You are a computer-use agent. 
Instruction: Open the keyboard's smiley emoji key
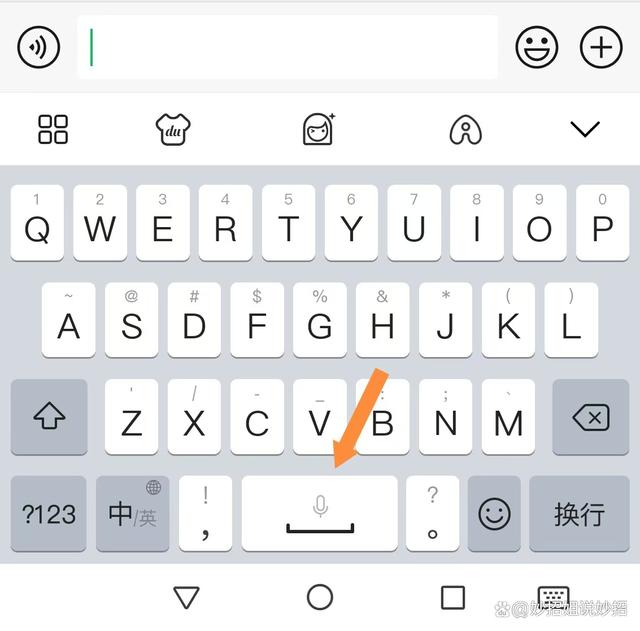pos(494,514)
